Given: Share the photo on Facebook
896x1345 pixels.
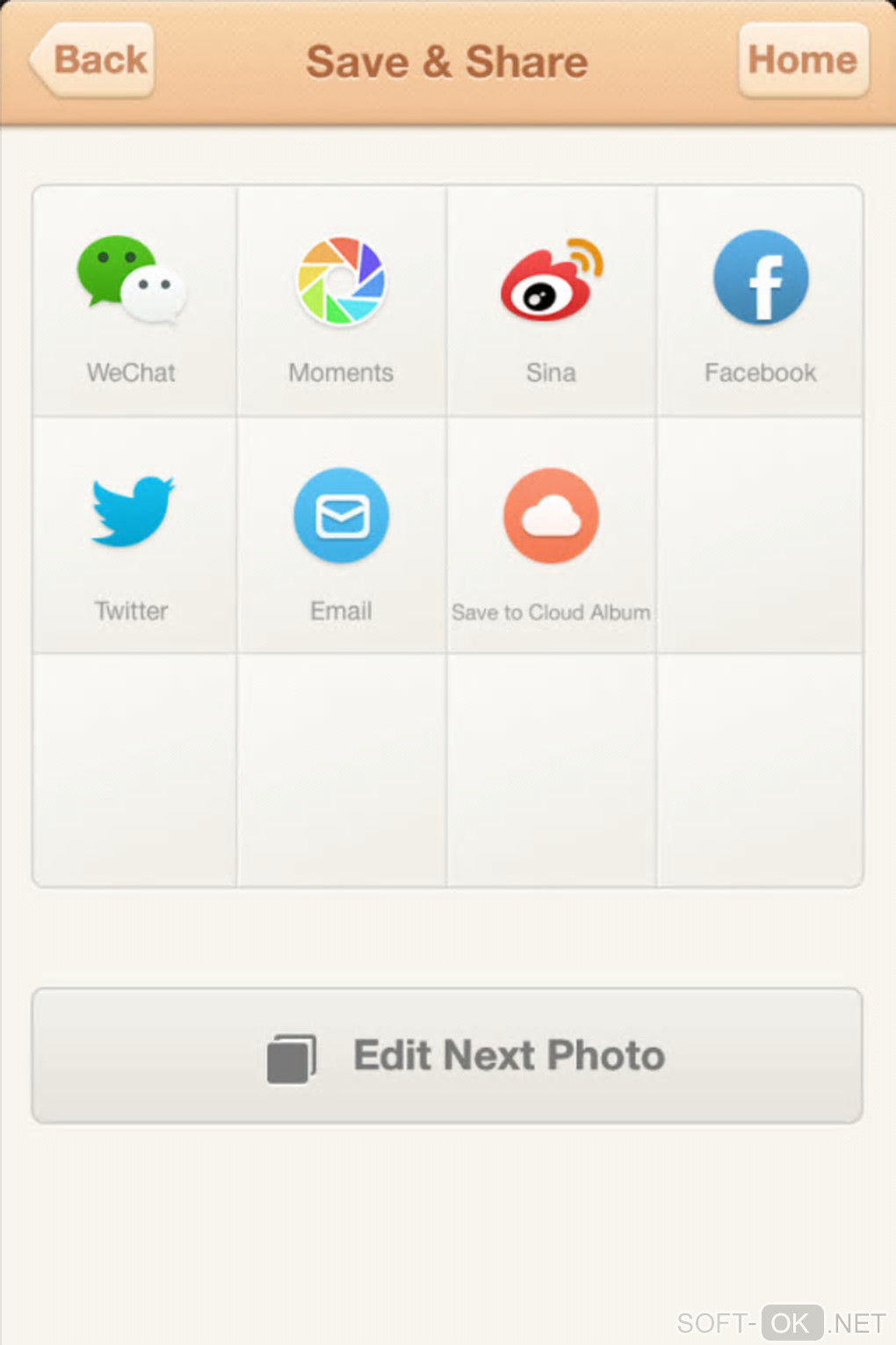Looking at the screenshot, I should [x=760, y=301].
